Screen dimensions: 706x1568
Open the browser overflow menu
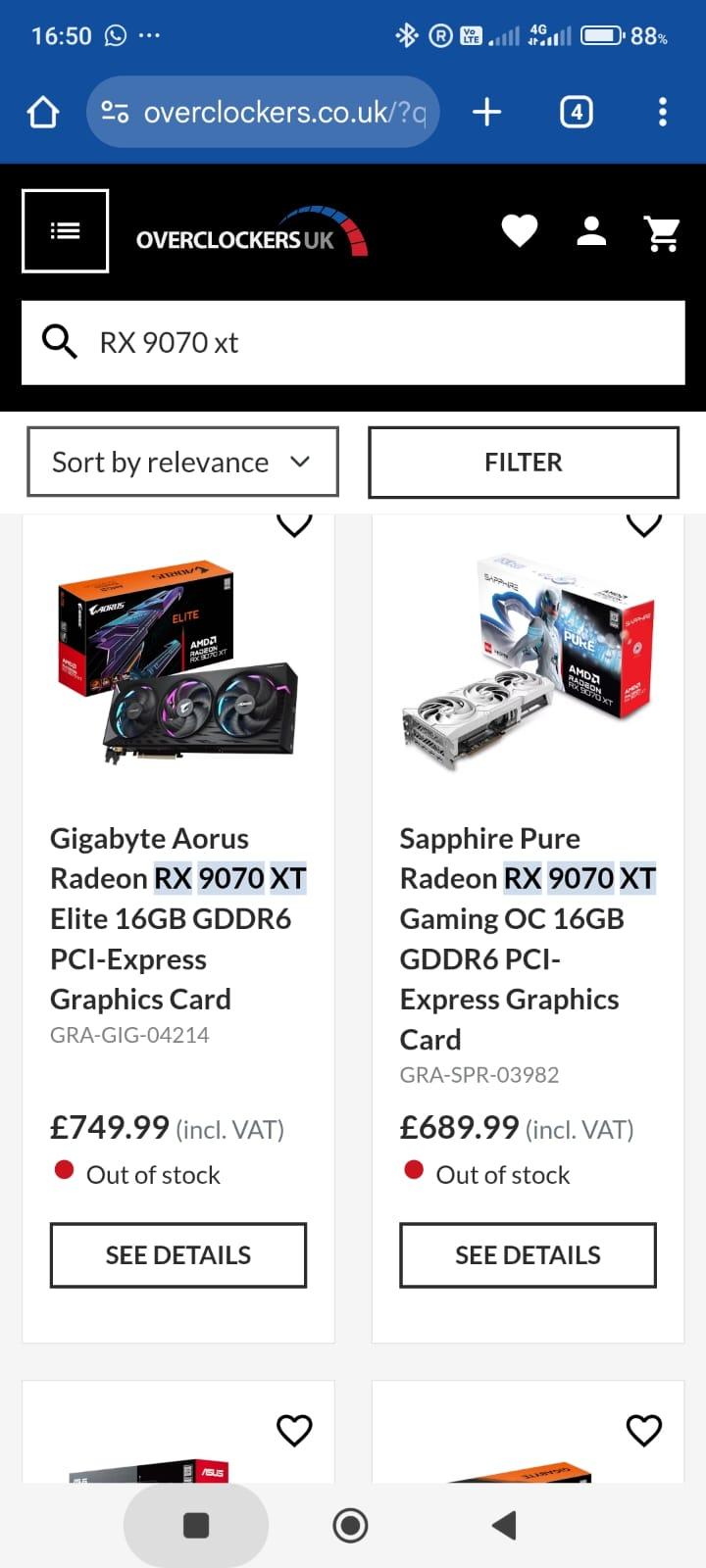coord(663,113)
